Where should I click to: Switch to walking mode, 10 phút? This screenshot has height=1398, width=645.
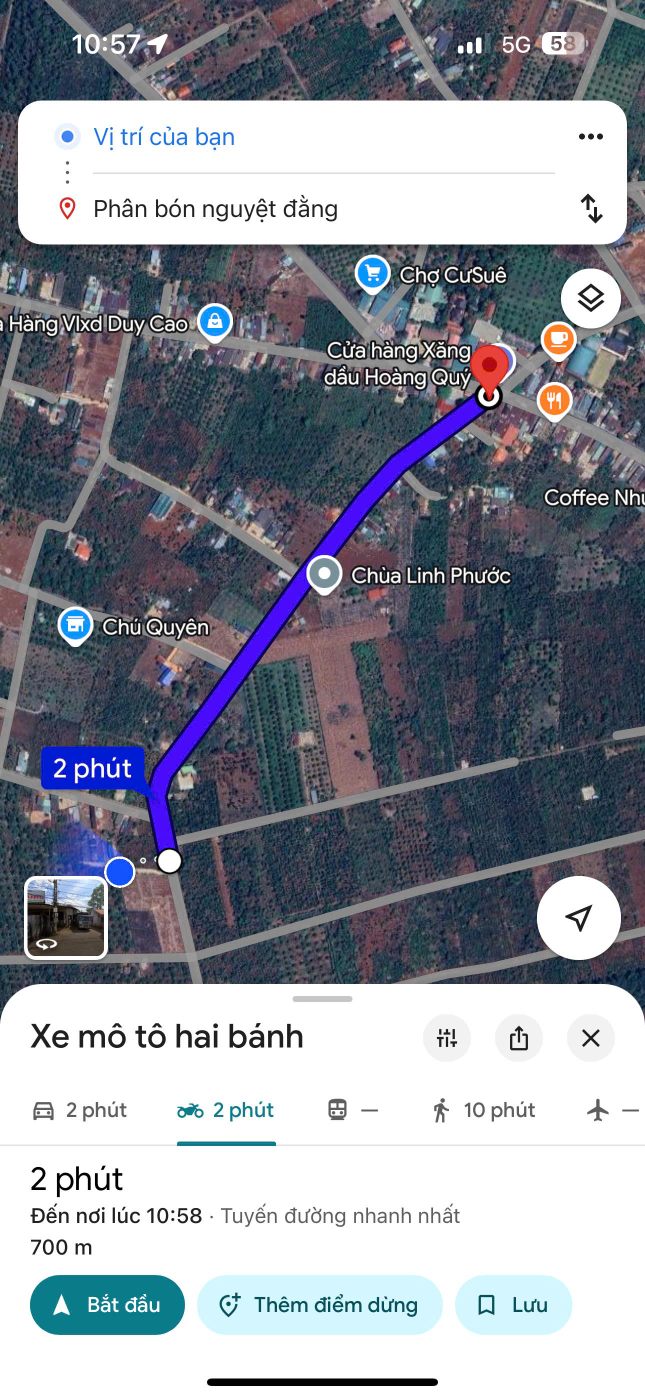[484, 1110]
